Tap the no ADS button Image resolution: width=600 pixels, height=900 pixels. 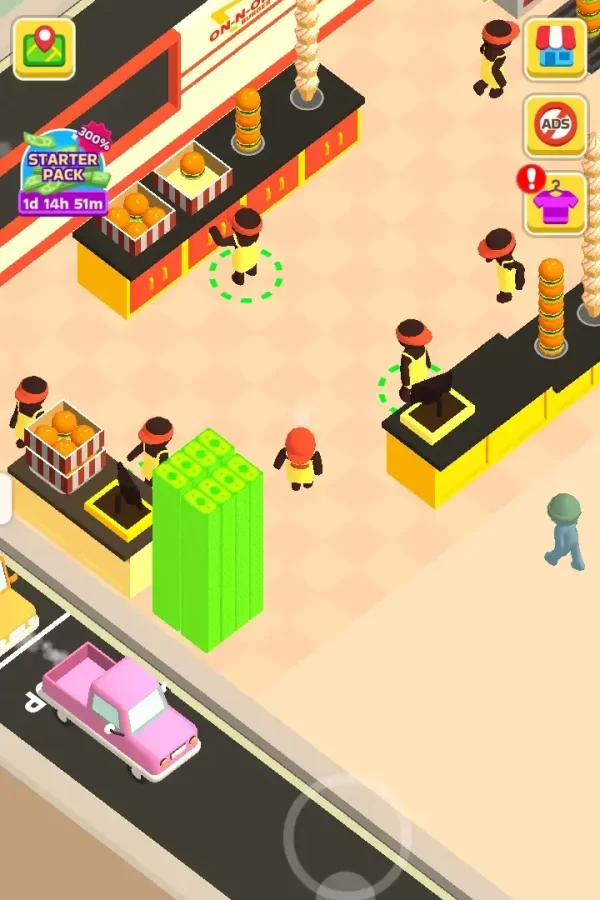coord(555,125)
